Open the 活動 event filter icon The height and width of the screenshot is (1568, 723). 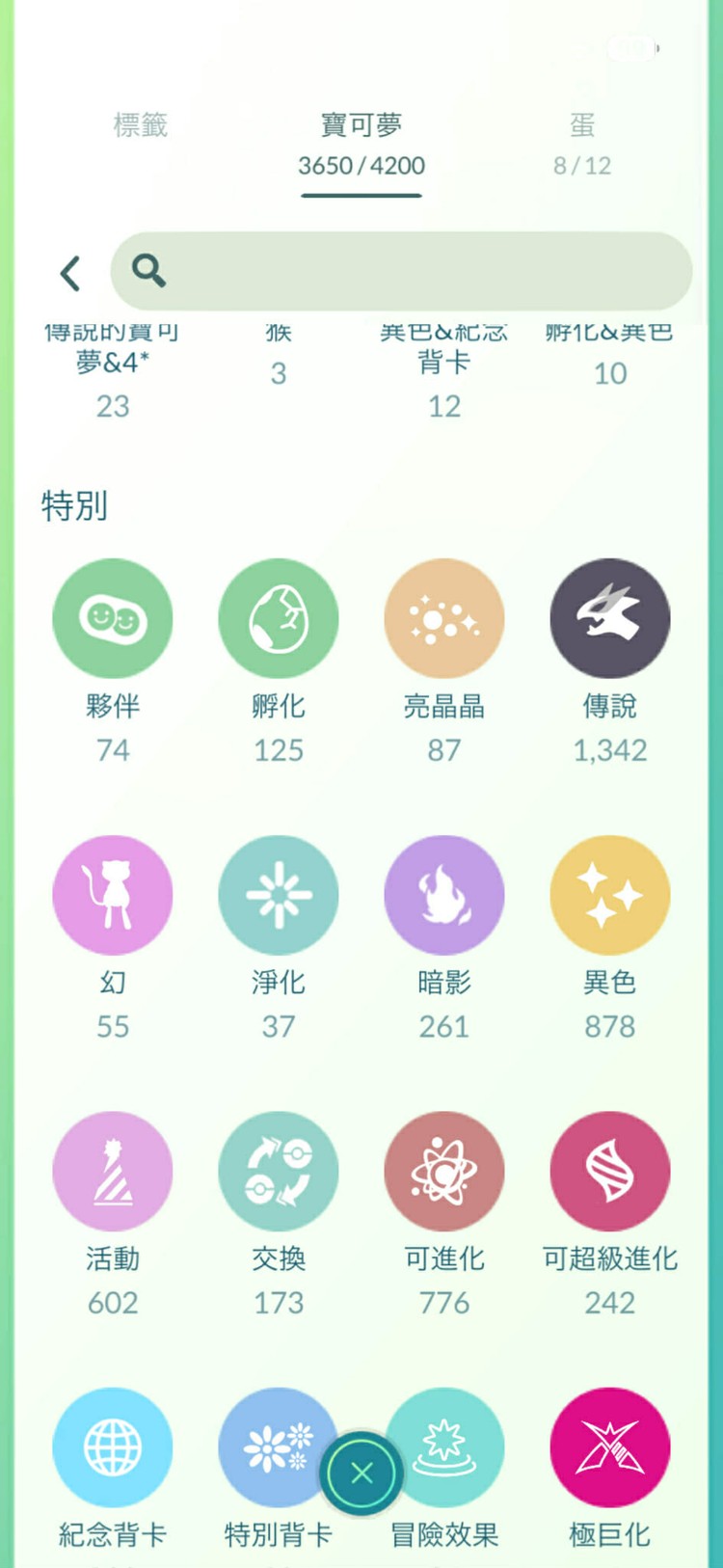pos(113,1171)
